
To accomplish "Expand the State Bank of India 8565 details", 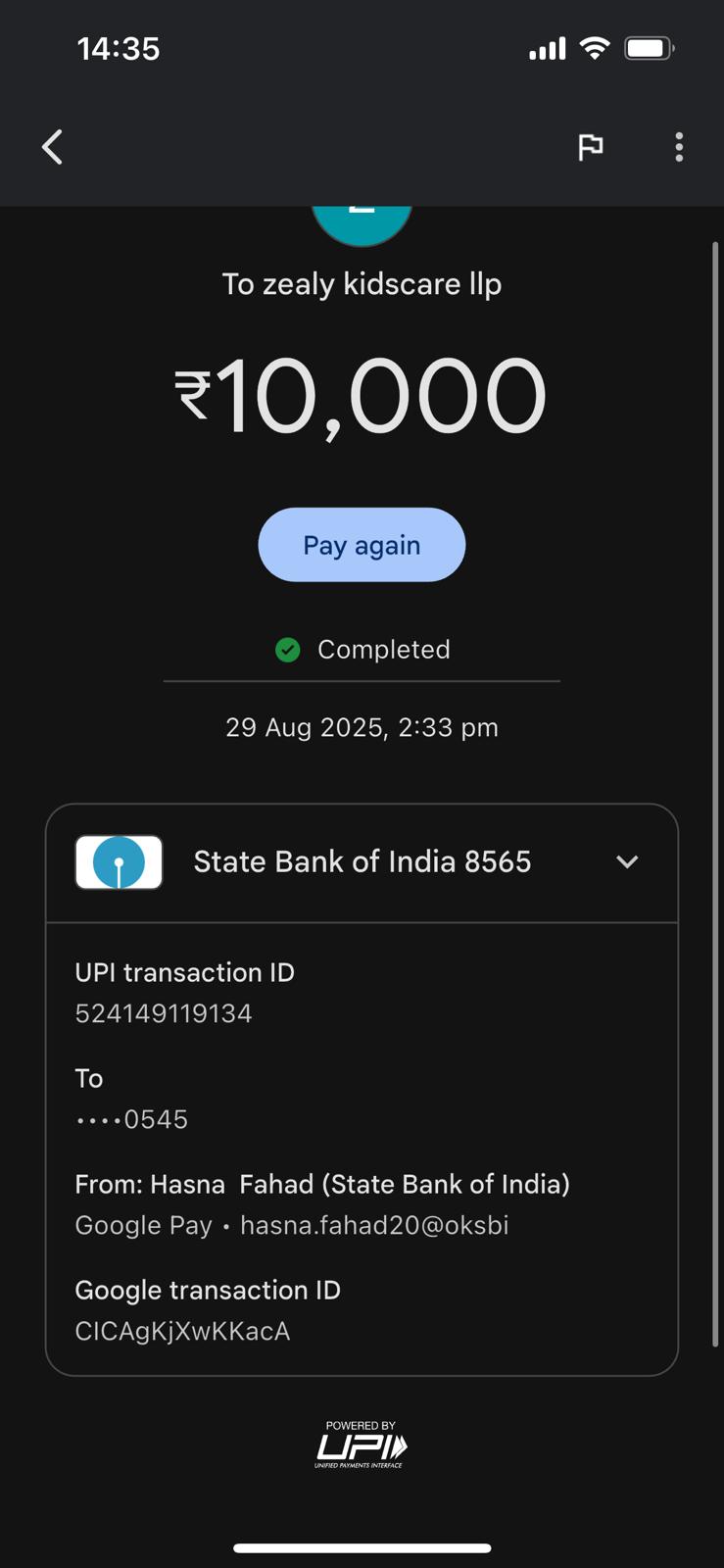I will (627, 861).
